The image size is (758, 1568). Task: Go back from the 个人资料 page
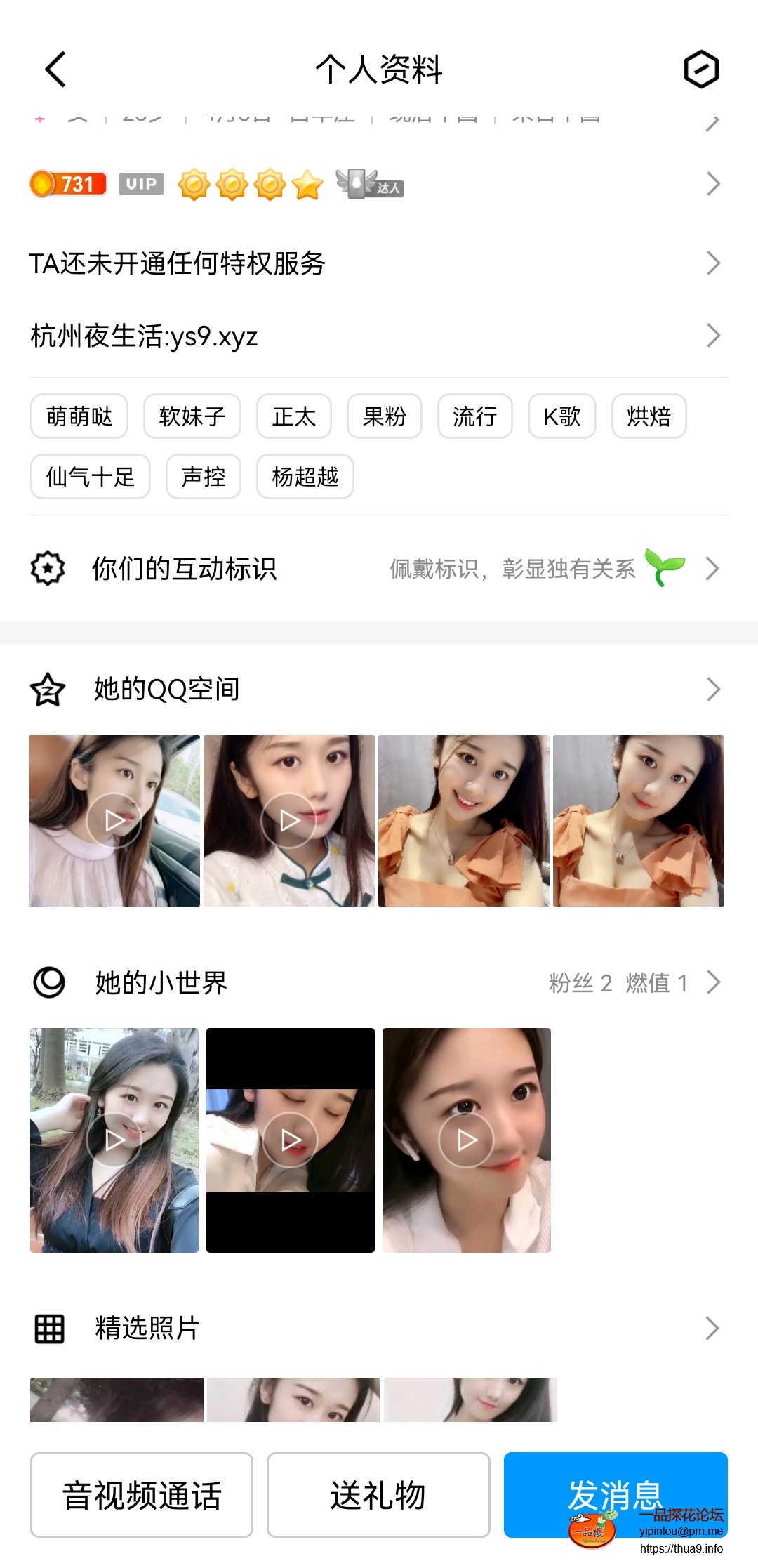55,69
